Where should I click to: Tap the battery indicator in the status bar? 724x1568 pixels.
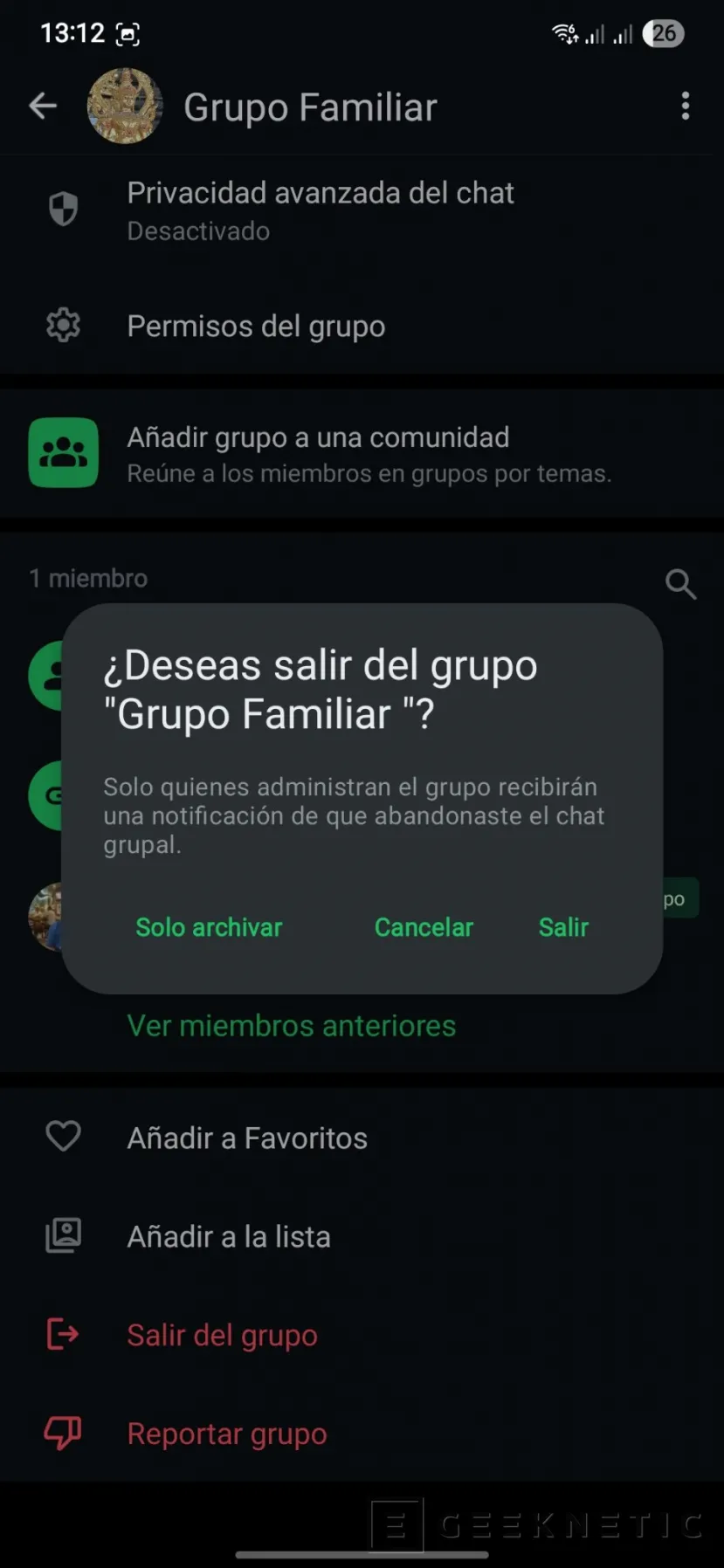(664, 33)
